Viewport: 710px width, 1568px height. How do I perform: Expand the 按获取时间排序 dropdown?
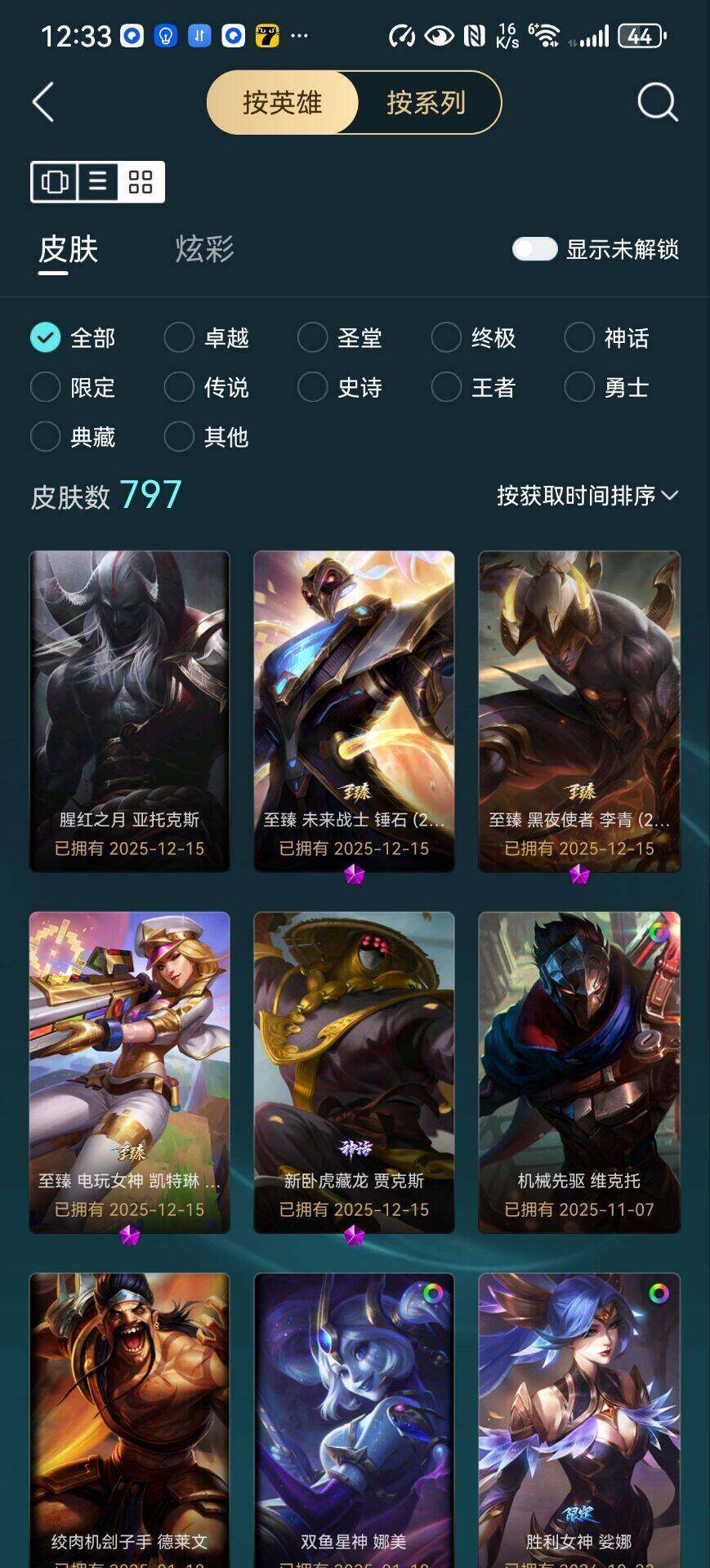[587, 495]
